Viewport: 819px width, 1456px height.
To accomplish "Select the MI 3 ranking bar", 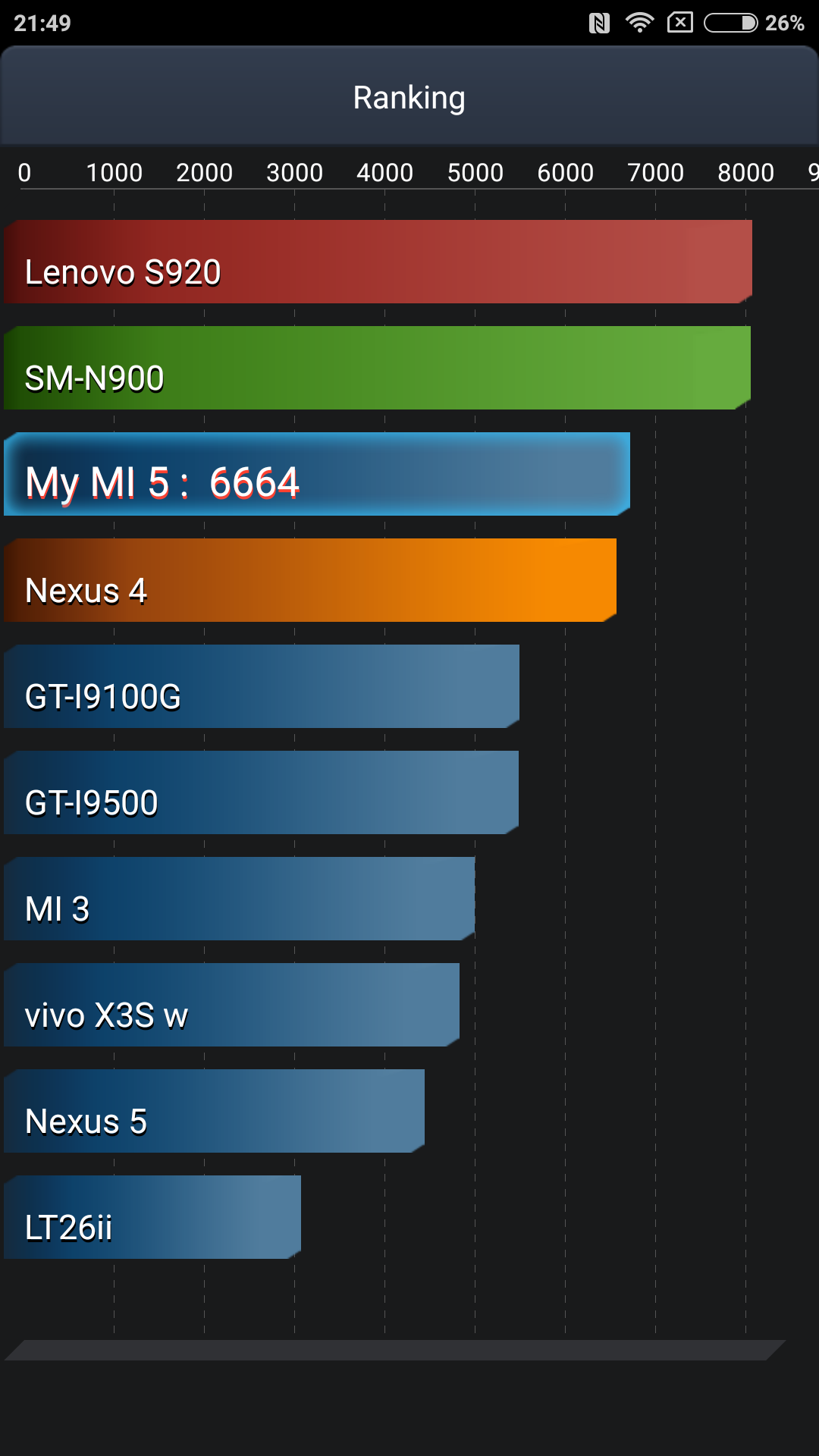I will [x=239, y=899].
